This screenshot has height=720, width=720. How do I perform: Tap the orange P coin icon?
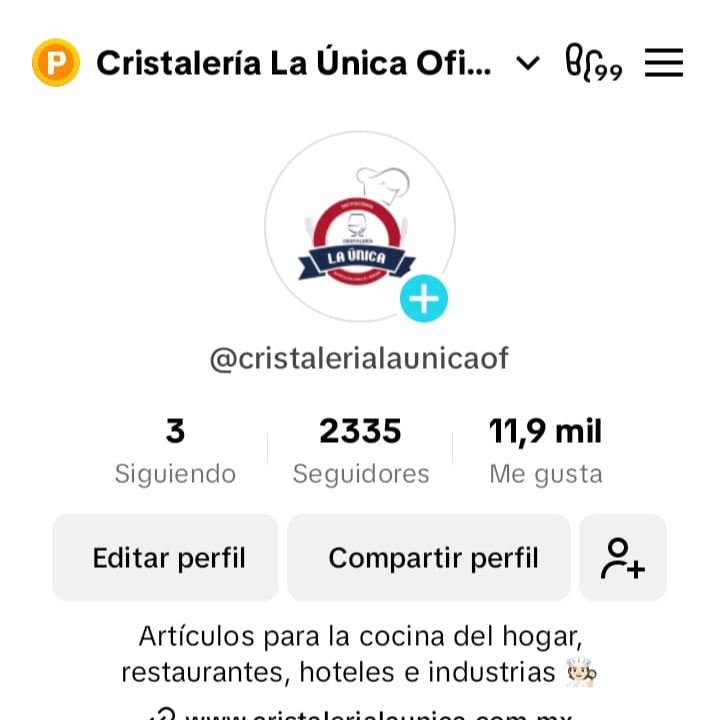[56, 63]
